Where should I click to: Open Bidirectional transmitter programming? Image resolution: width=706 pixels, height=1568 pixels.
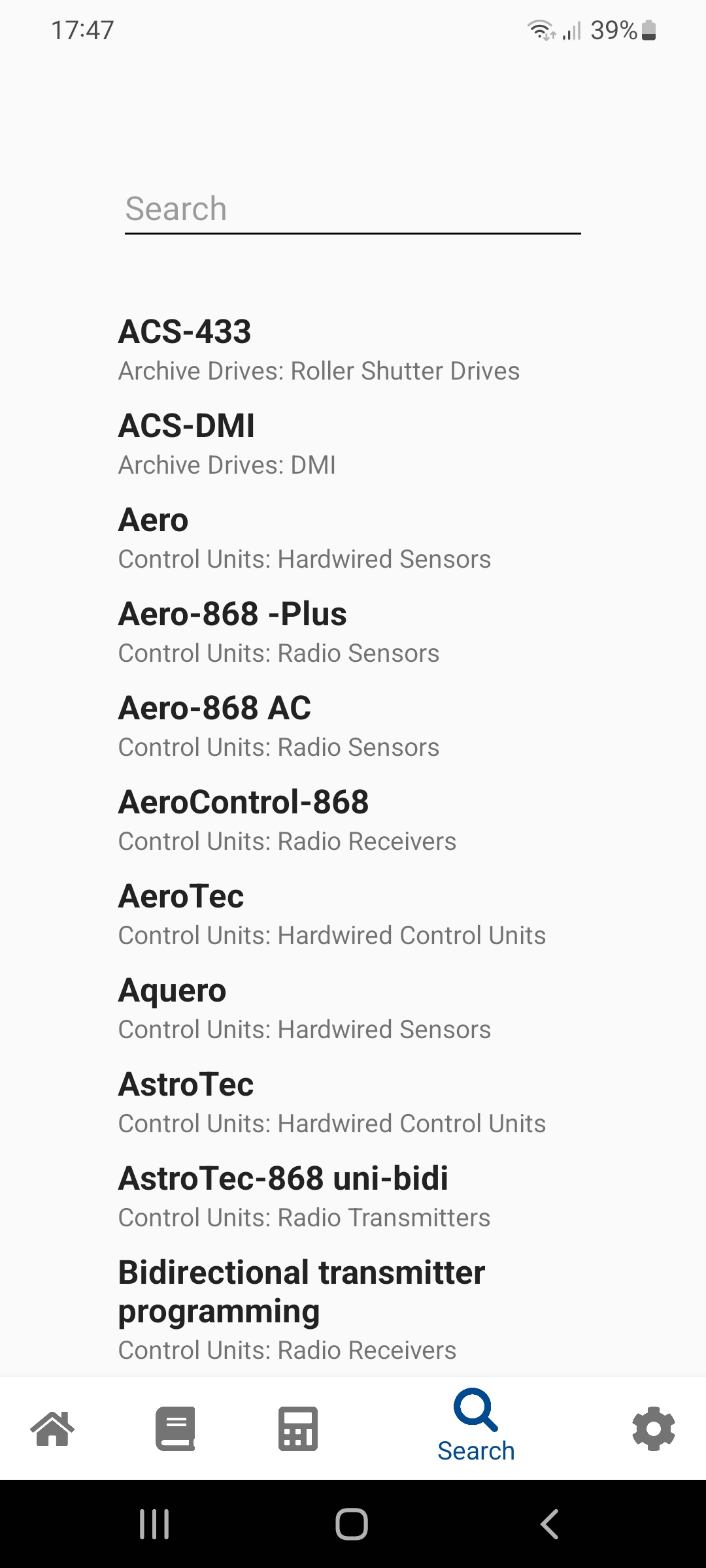pos(301,1309)
